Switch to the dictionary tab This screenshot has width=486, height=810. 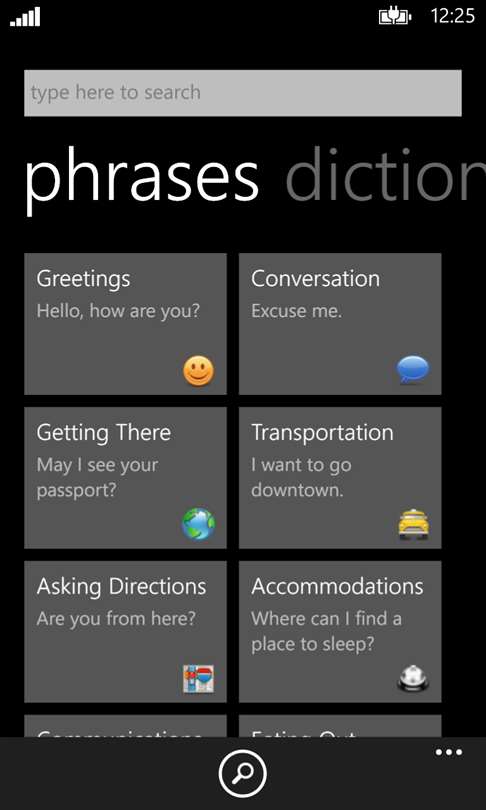point(385,174)
